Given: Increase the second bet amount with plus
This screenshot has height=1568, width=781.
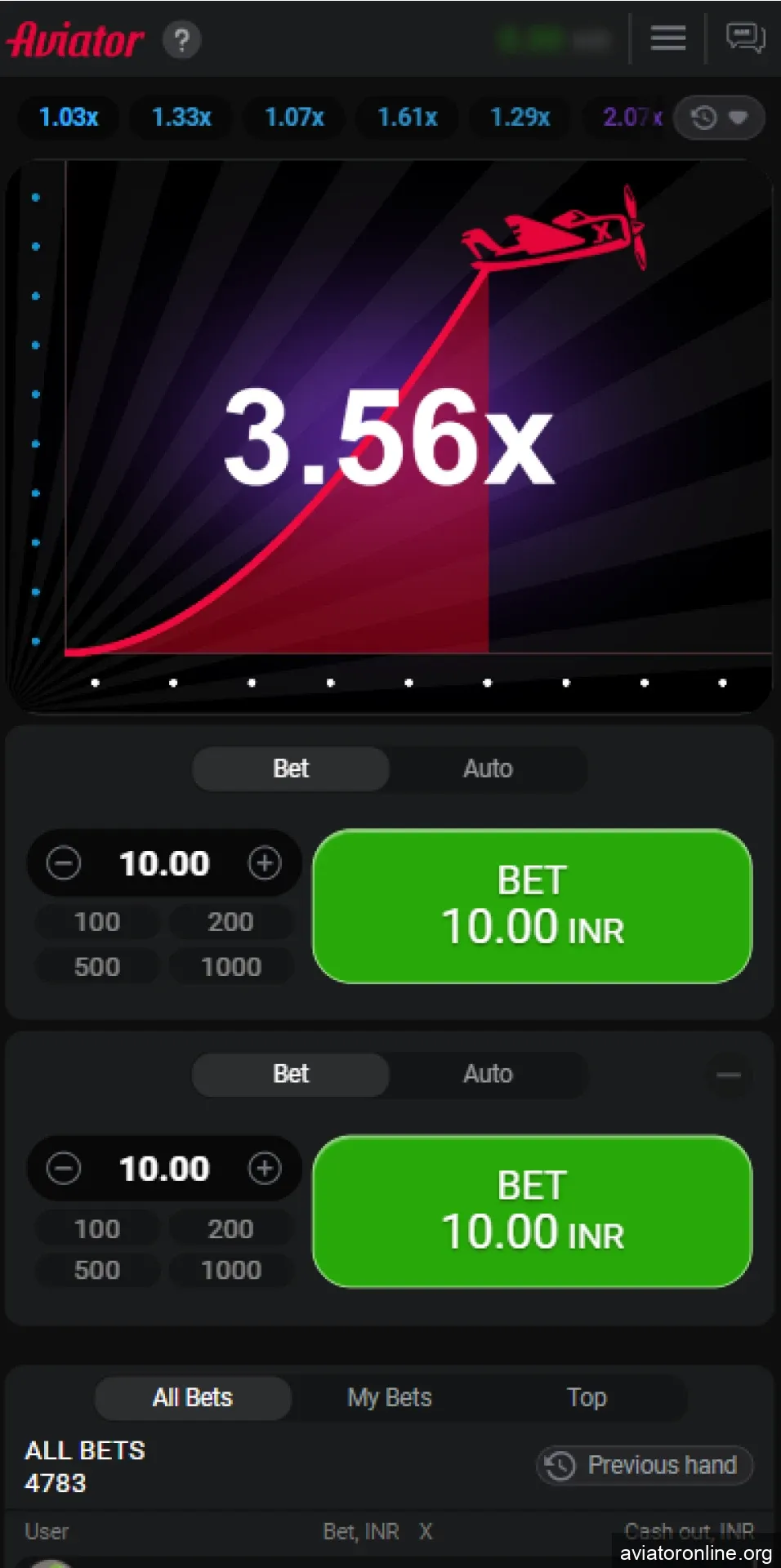Looking at the screenshot, I should pyautogui.click(x=265, y=1169).
